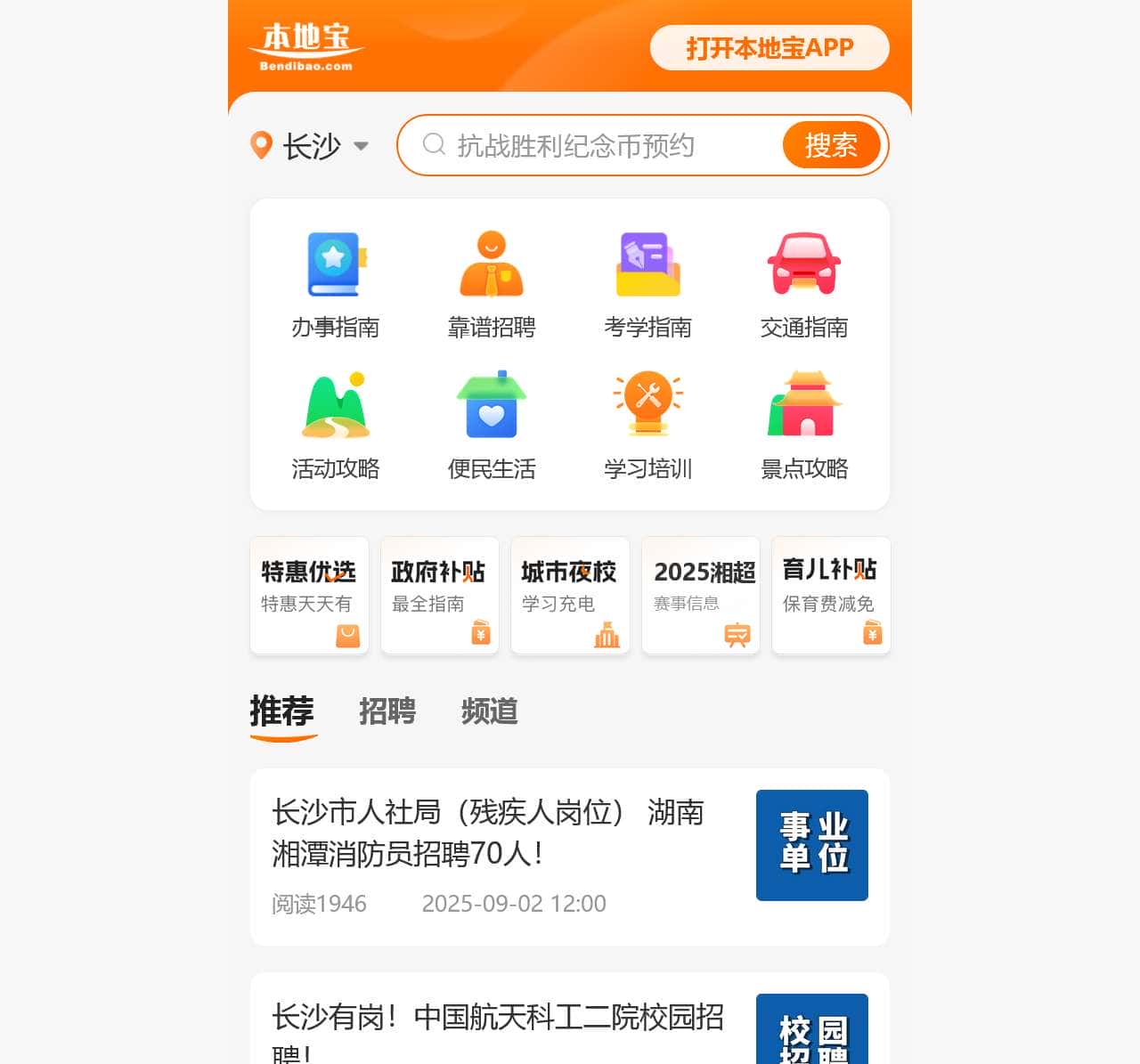
Task: Open the 特惠优选 card
Action: click(x=309, y=595)
